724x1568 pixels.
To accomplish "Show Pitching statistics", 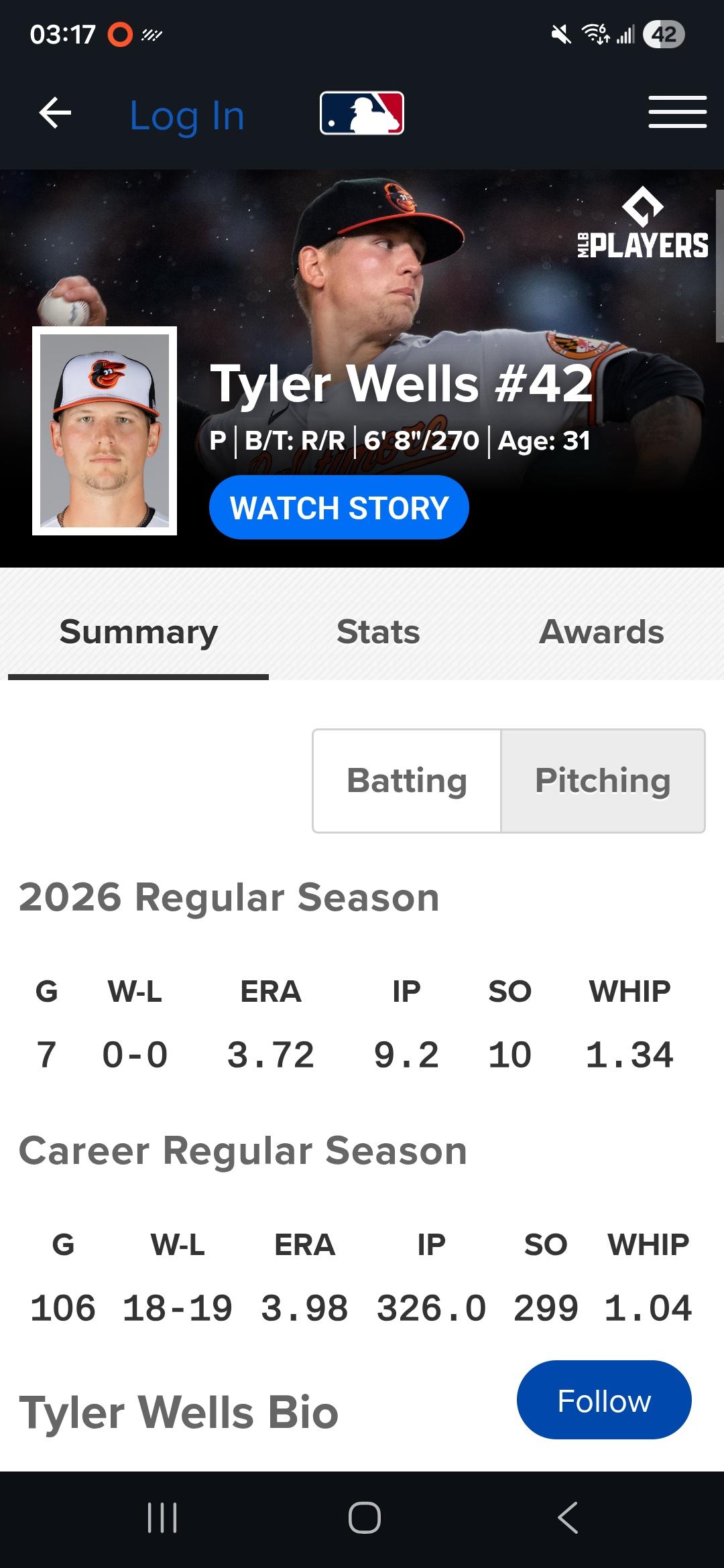I will point(603,781).
